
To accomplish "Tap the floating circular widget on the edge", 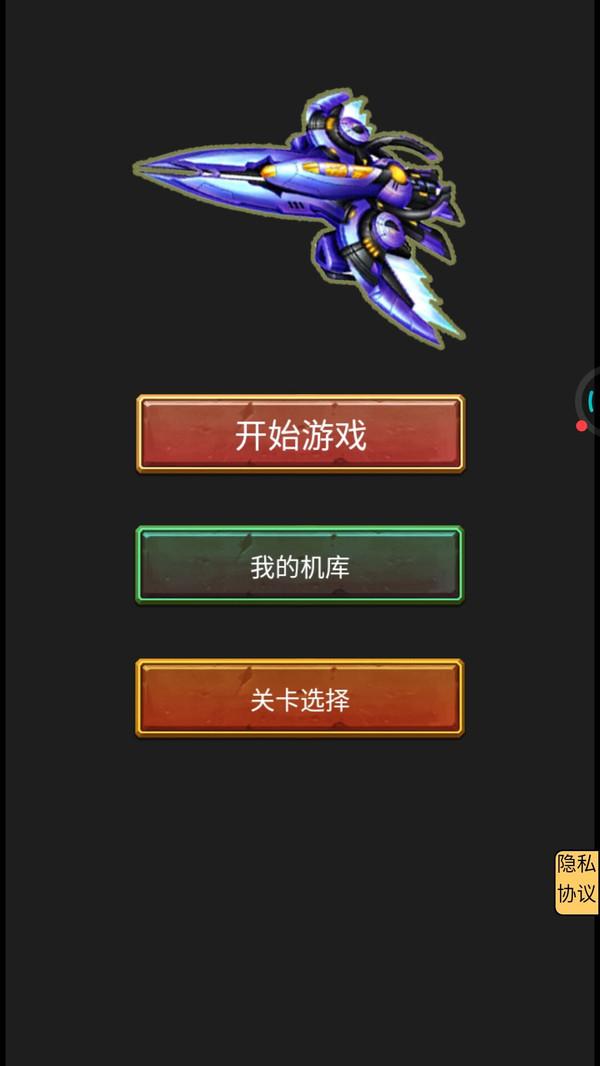I will [x=588, y=402].
